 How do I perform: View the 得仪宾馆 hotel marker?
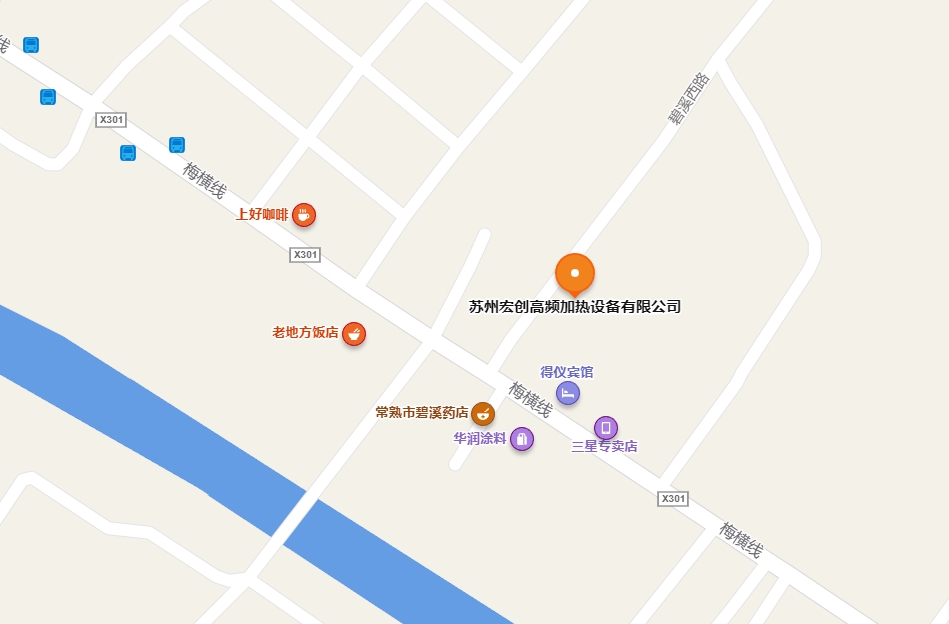(x=568, y=393)
